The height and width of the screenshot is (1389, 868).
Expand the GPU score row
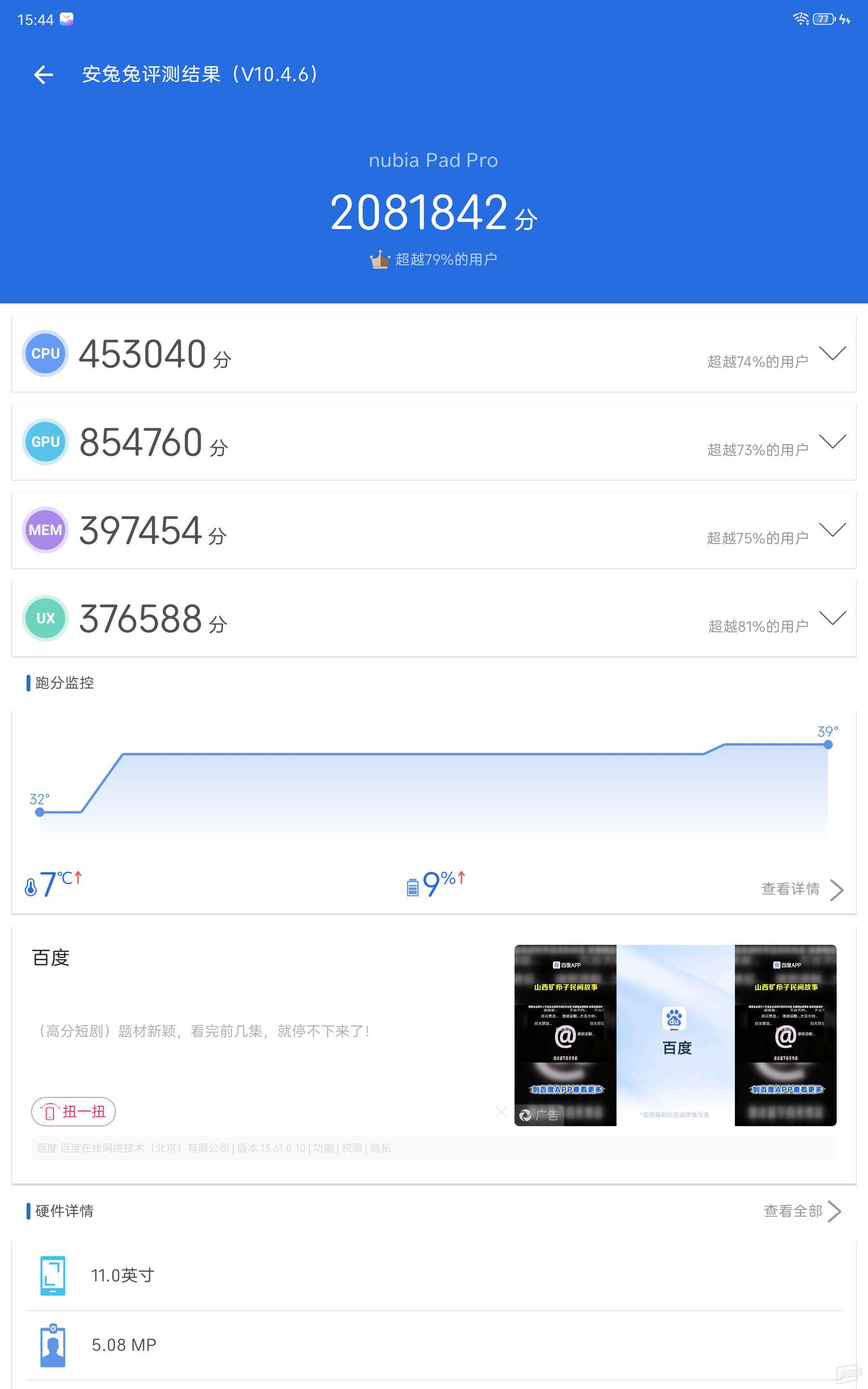[x=832, y=442]
